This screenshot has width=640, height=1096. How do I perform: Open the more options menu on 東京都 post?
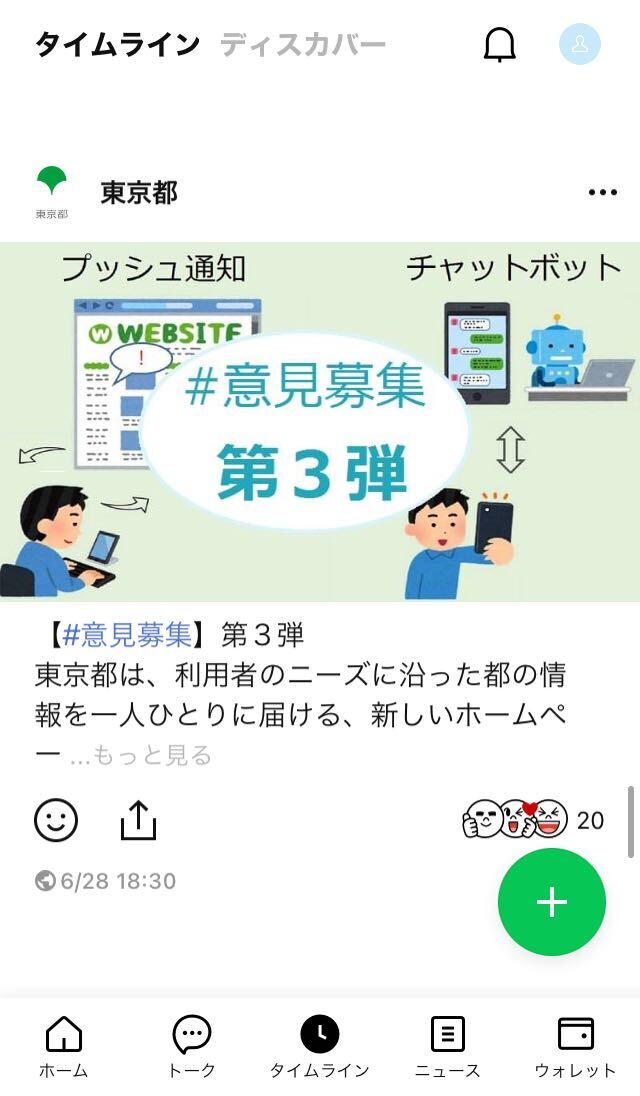click(602, 193)
